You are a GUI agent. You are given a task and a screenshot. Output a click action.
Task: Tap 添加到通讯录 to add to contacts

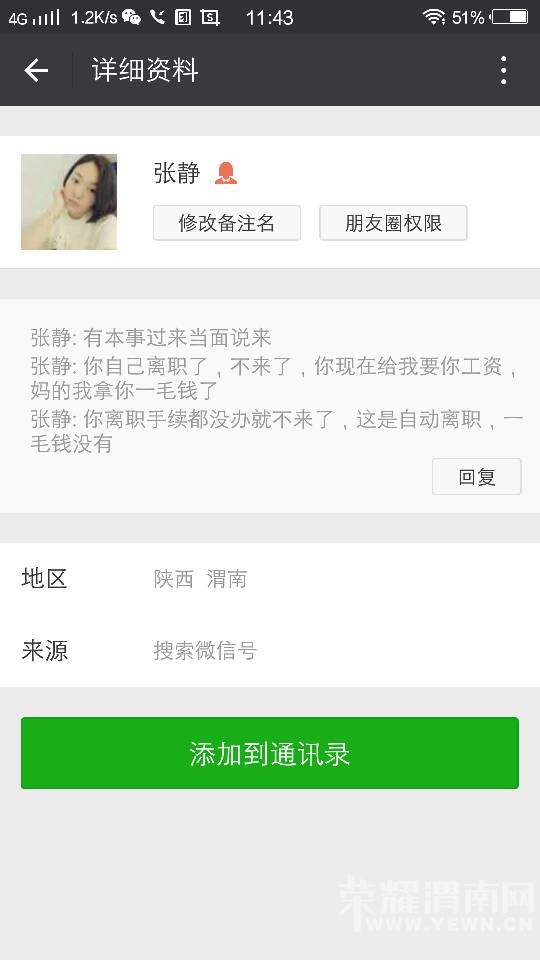click(x=270, y=753)
